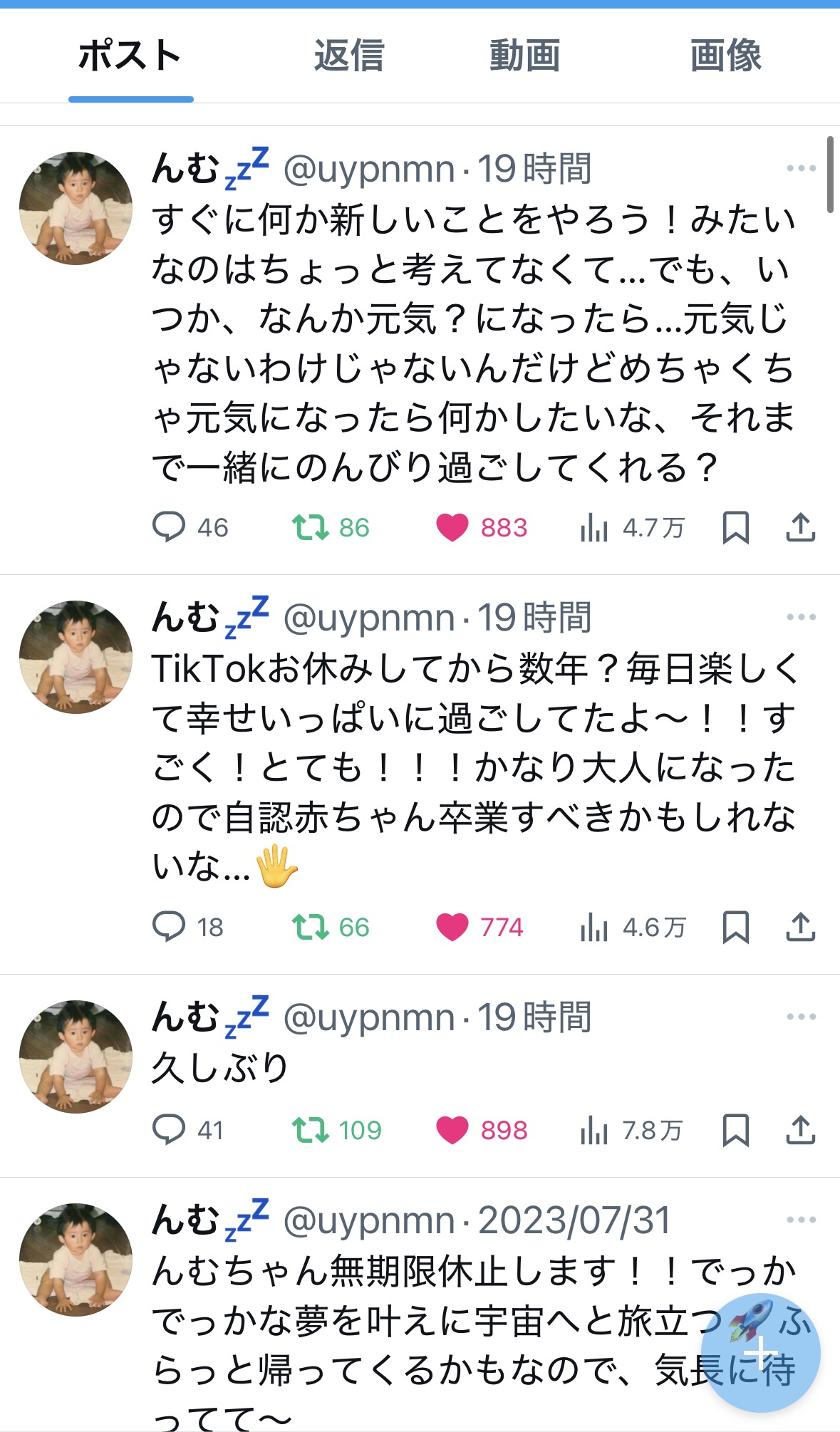
Task: Tap retweet on the 久しぶり post
Action: coord(310,1130)
